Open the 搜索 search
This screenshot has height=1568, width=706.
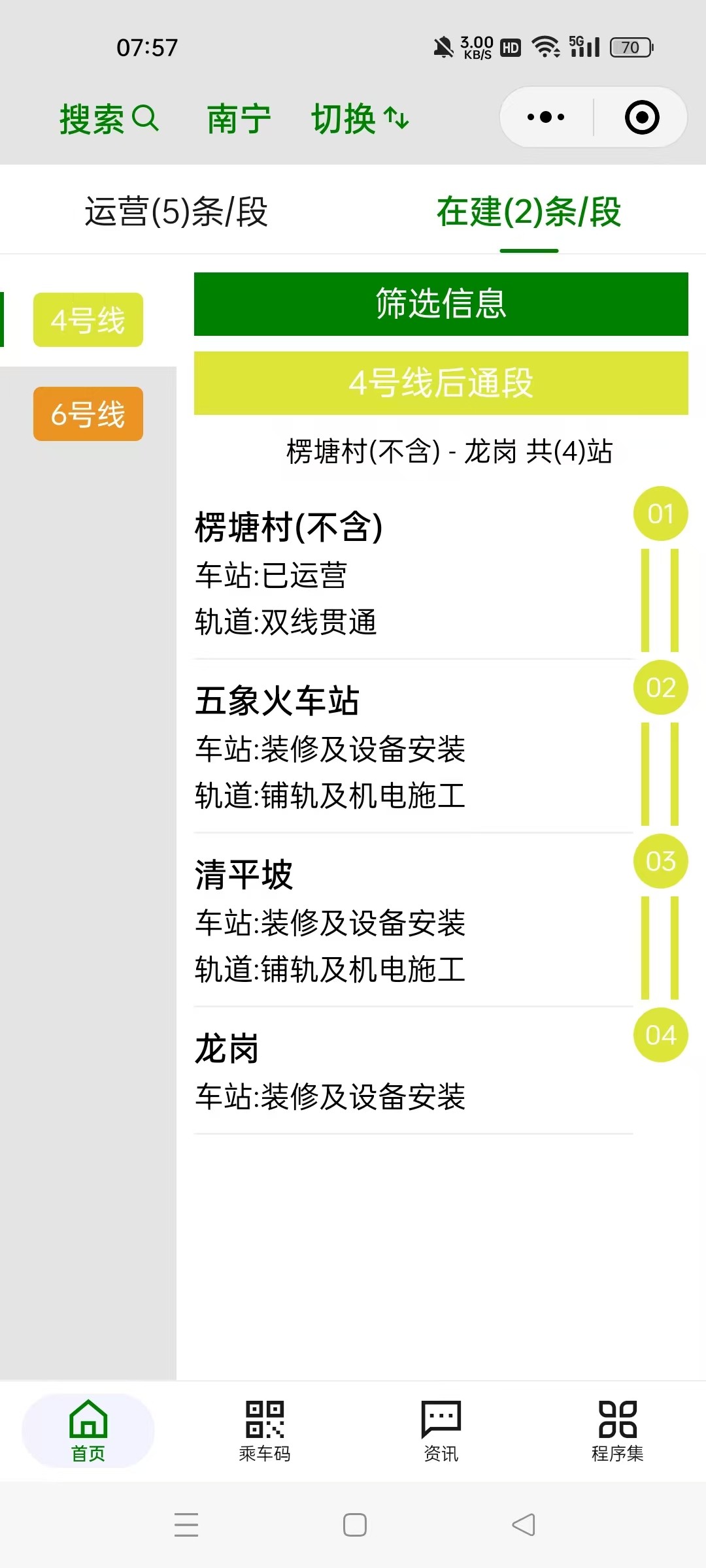109,119
